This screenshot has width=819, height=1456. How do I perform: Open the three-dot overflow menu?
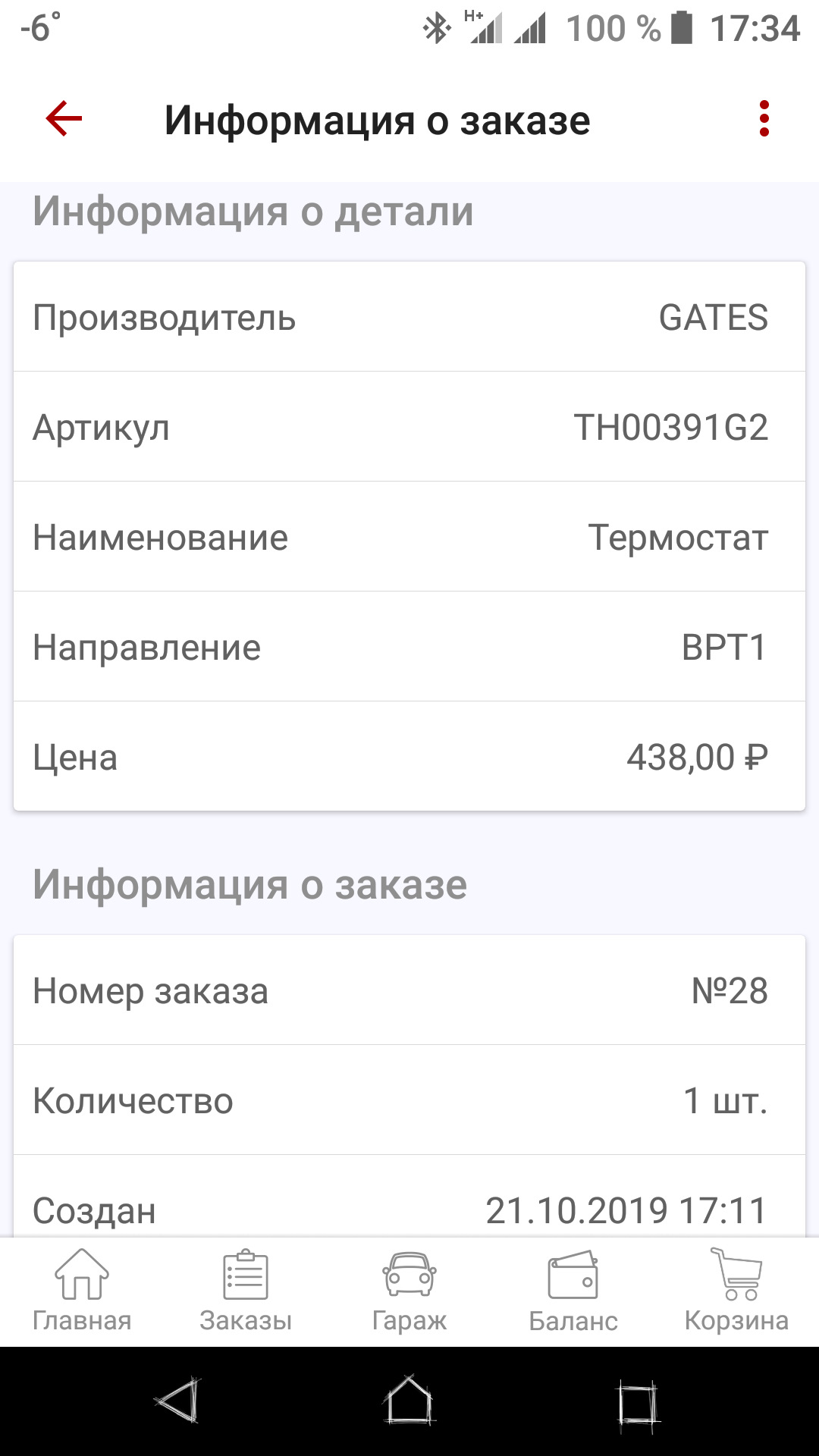click(x=764, y=119)
